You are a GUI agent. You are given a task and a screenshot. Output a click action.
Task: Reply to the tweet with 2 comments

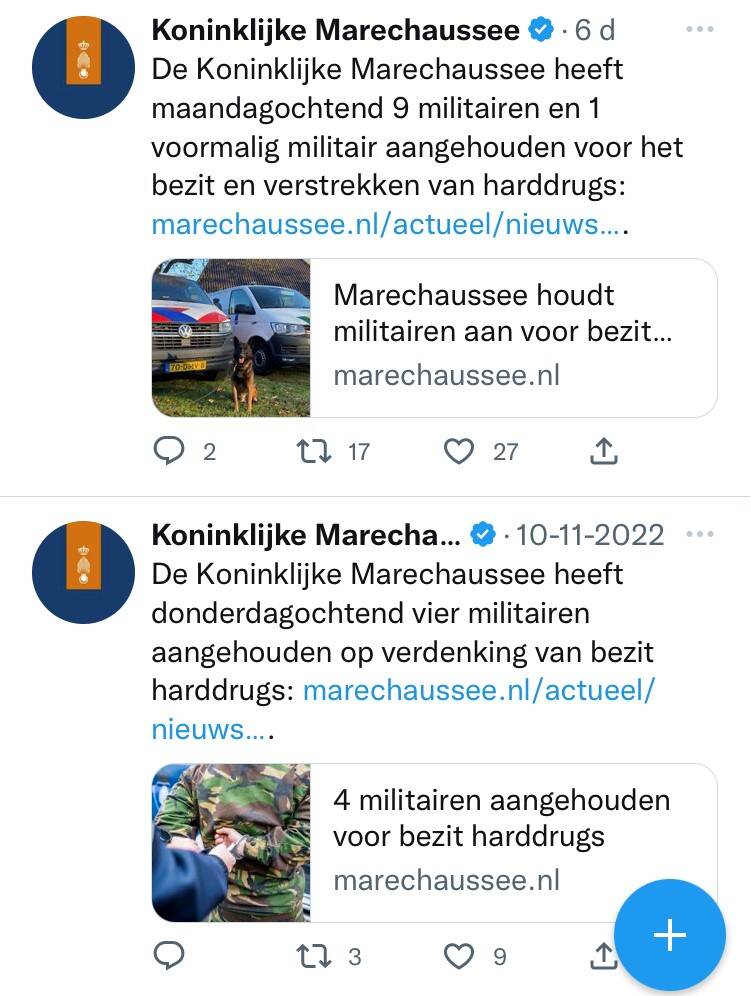(x=168, y=452)
